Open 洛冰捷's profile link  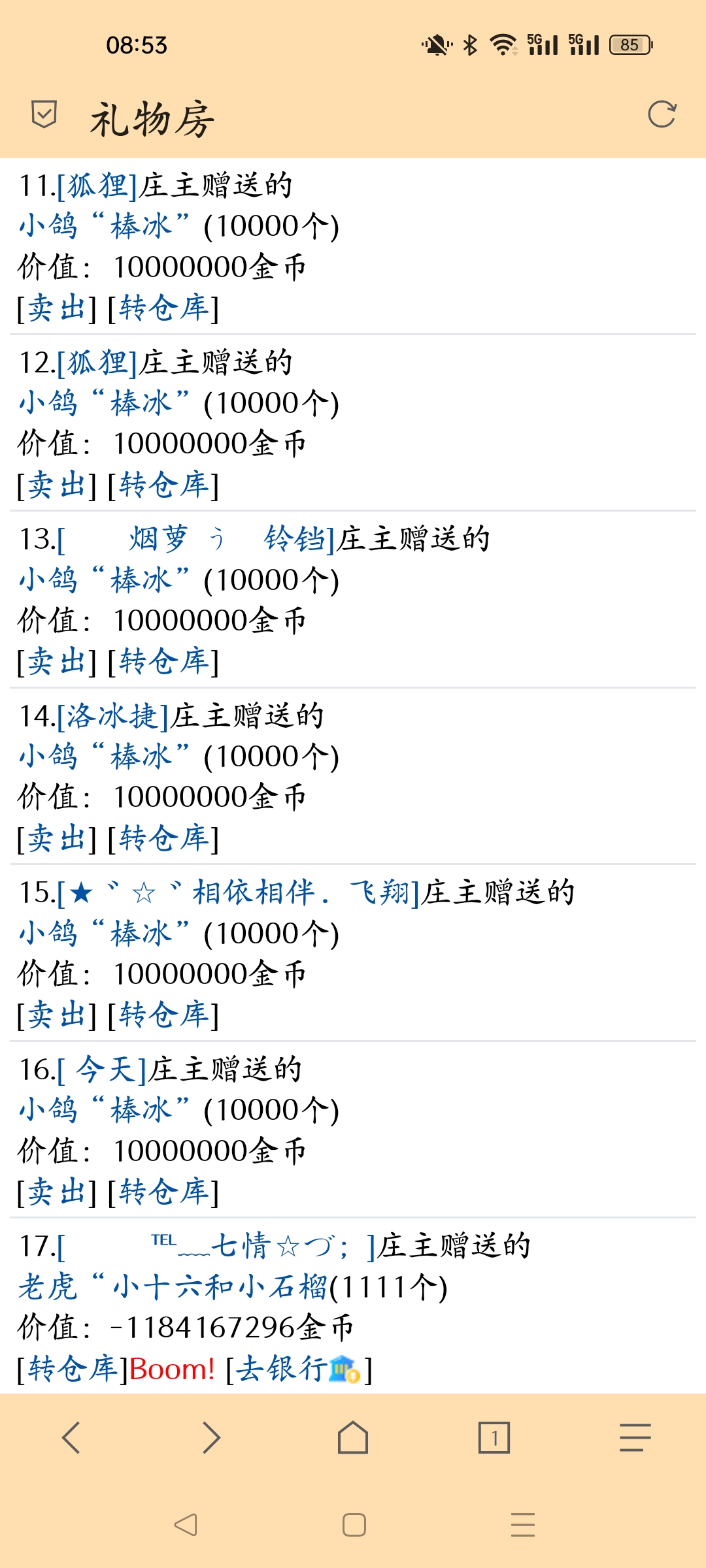[x=113, y=716]
